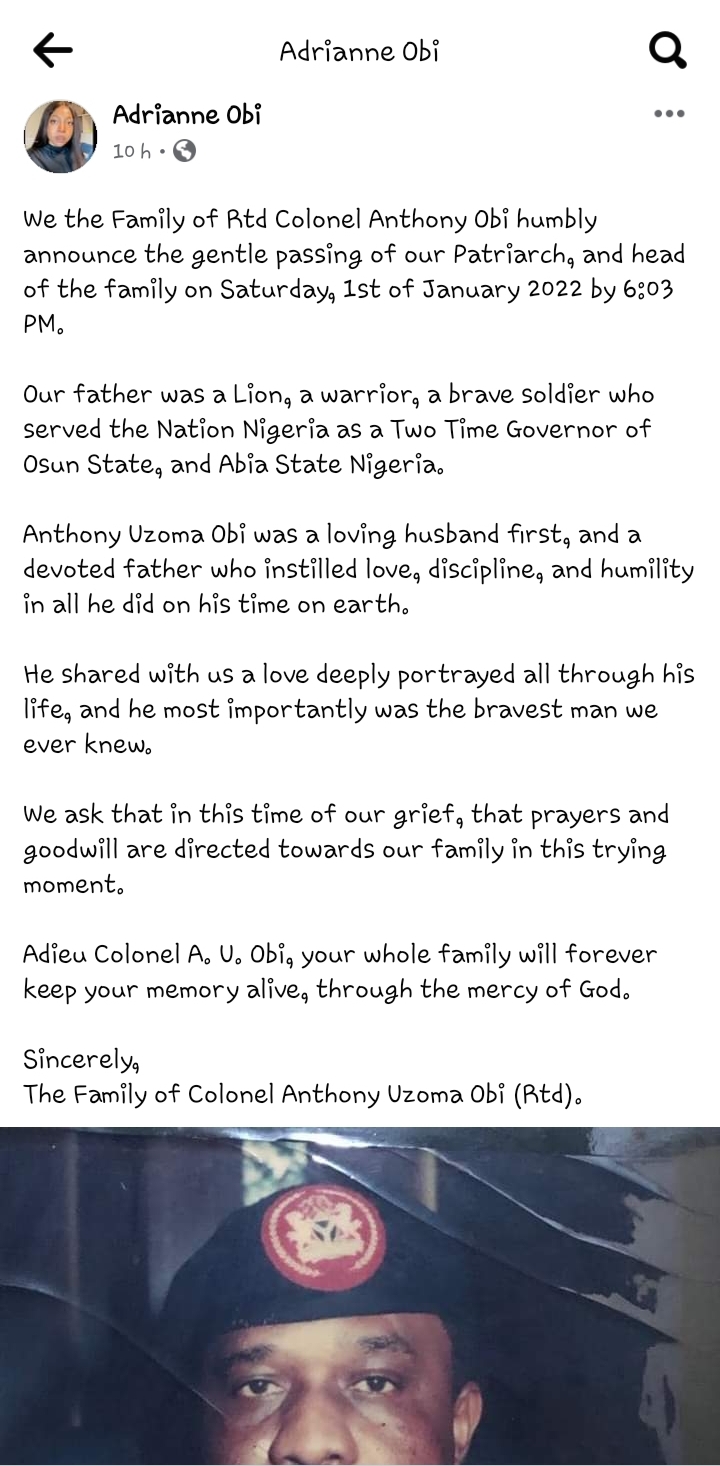Open the attached photo in the post
The height and width of the screenshot is (1466, 720).
[x=360, y=1295]
